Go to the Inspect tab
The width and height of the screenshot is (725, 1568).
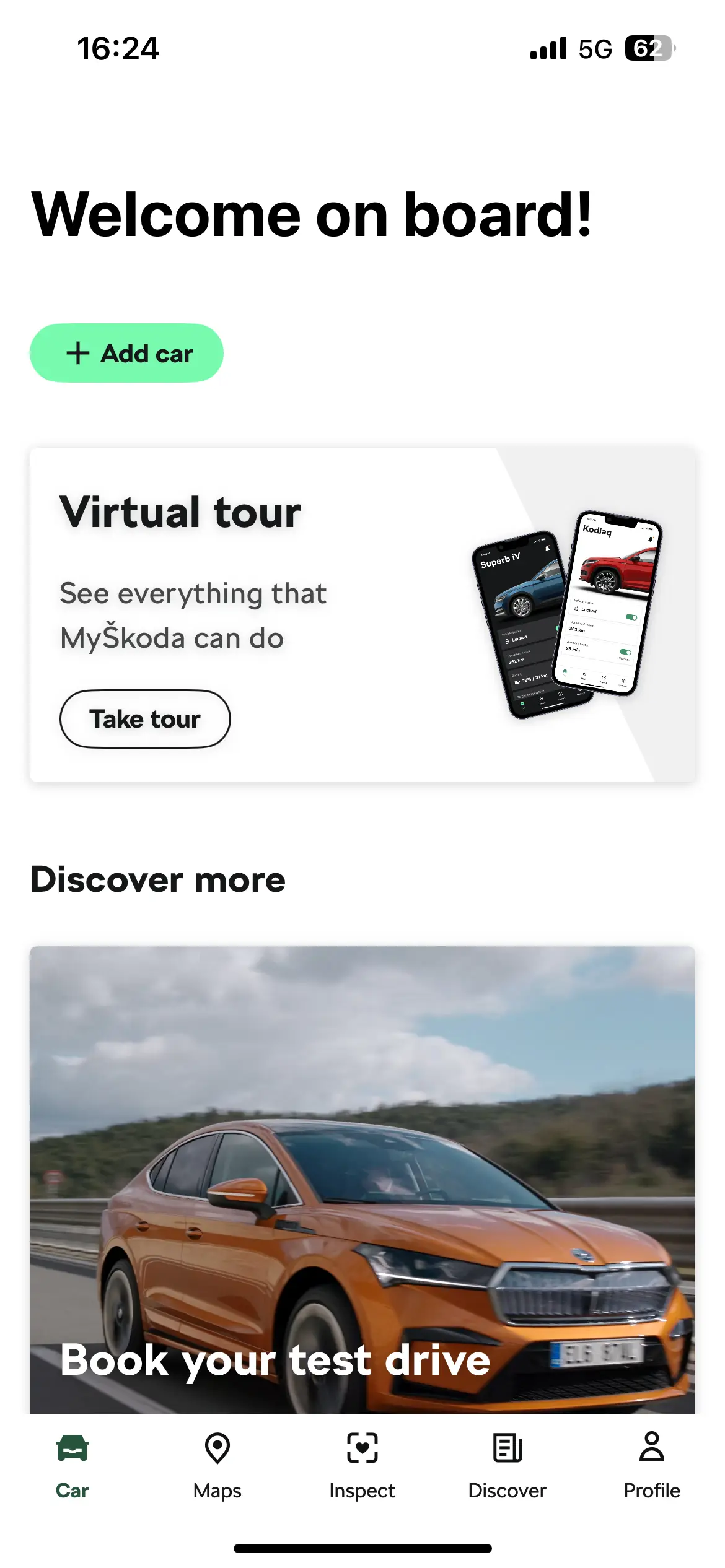coord(362,1465)
